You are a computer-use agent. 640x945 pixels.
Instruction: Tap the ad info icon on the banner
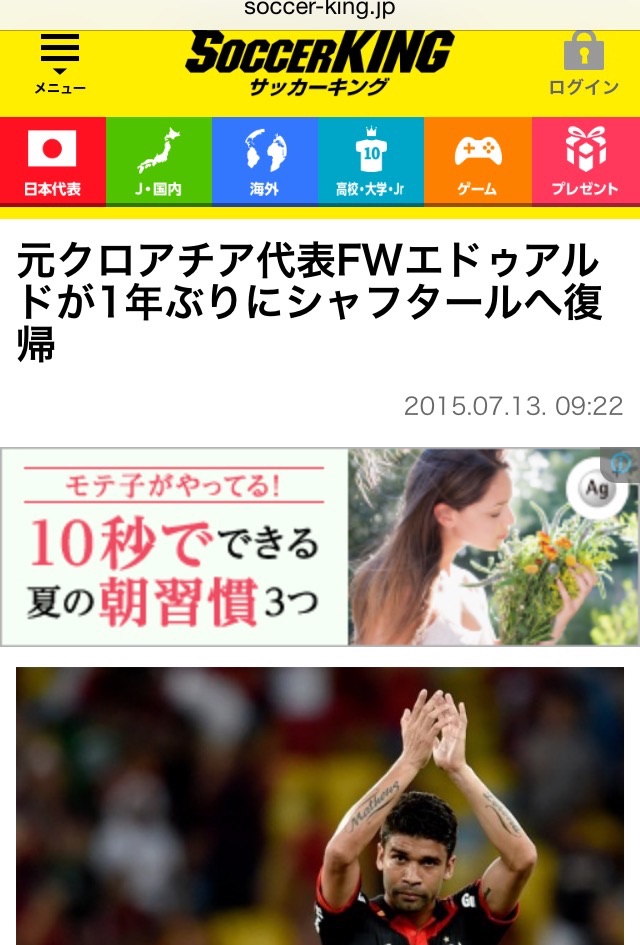tap(621, 463)
